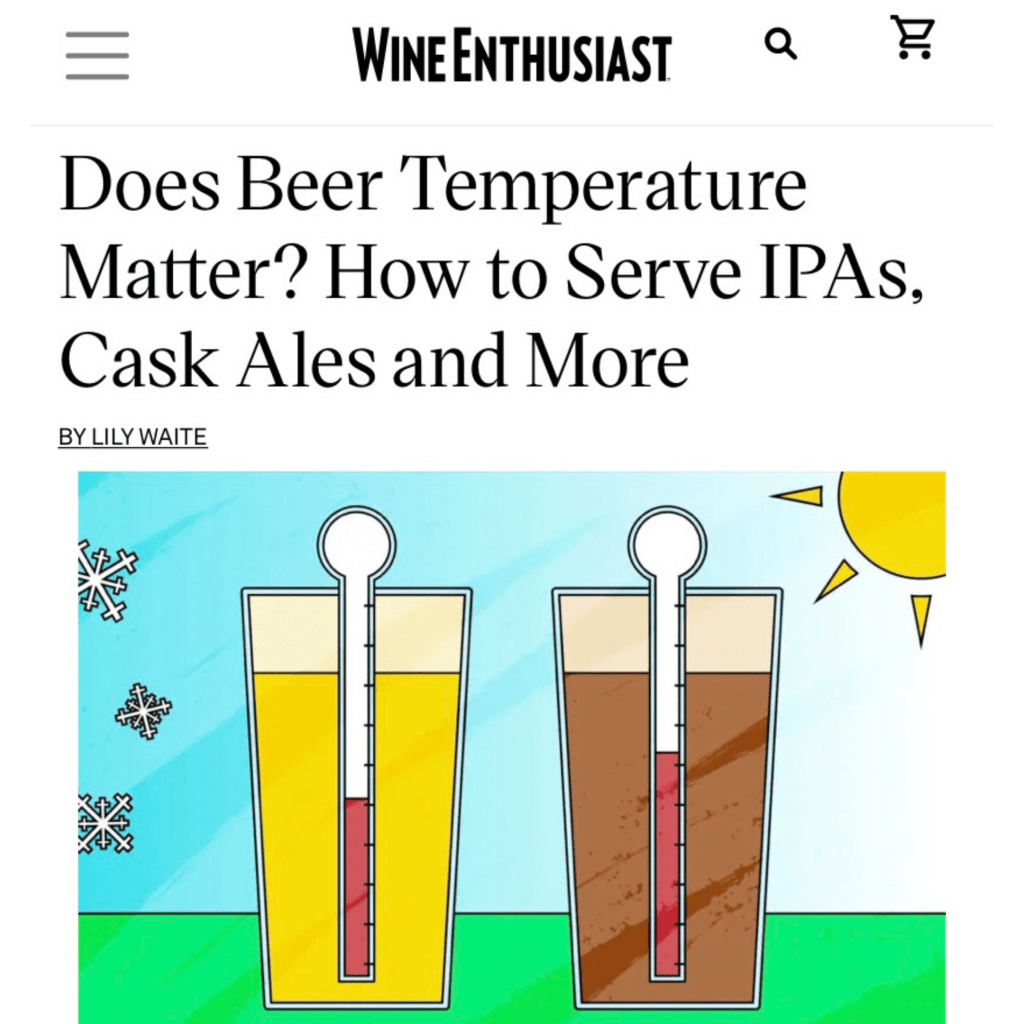Open author Lily Waite's page
This screenshot has width=1024, height=1024.
point(133,437)
